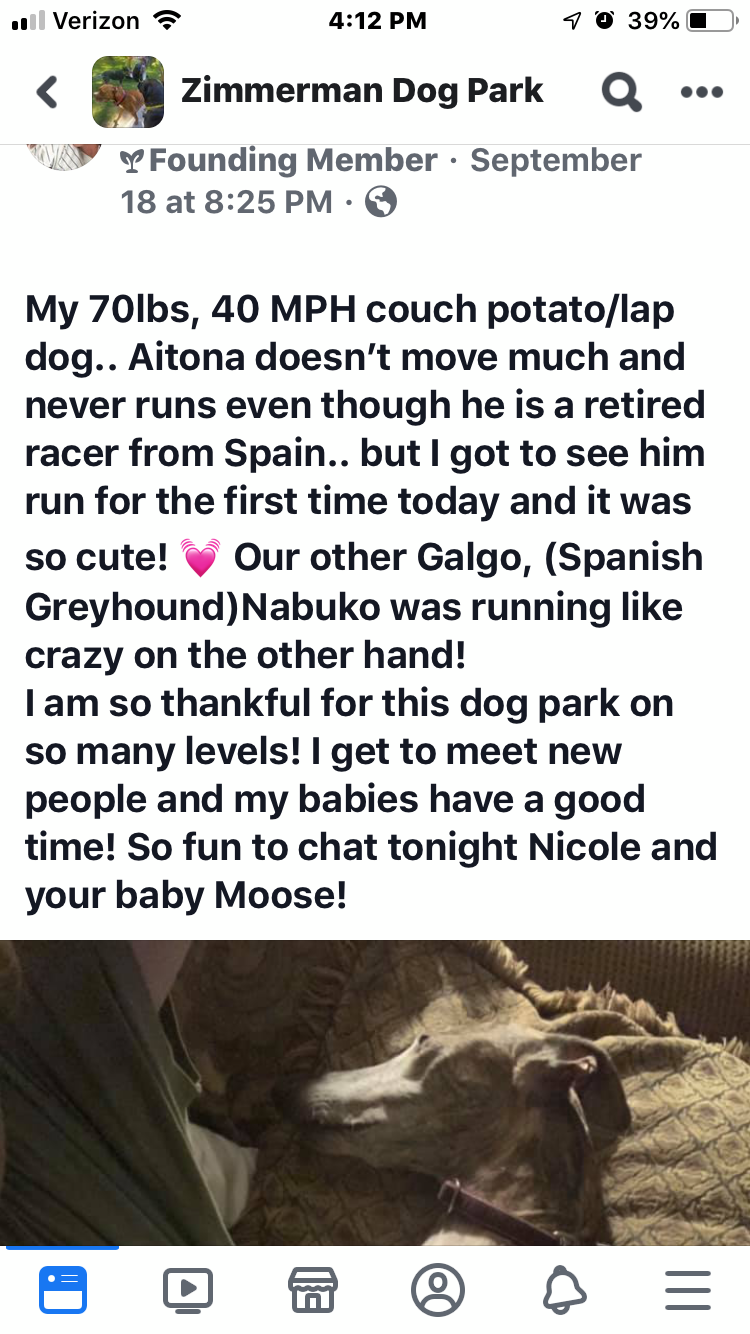Open the Zimmerman Dog Park group title
Screen dimensions: 750x1334
tap(362, 91)
